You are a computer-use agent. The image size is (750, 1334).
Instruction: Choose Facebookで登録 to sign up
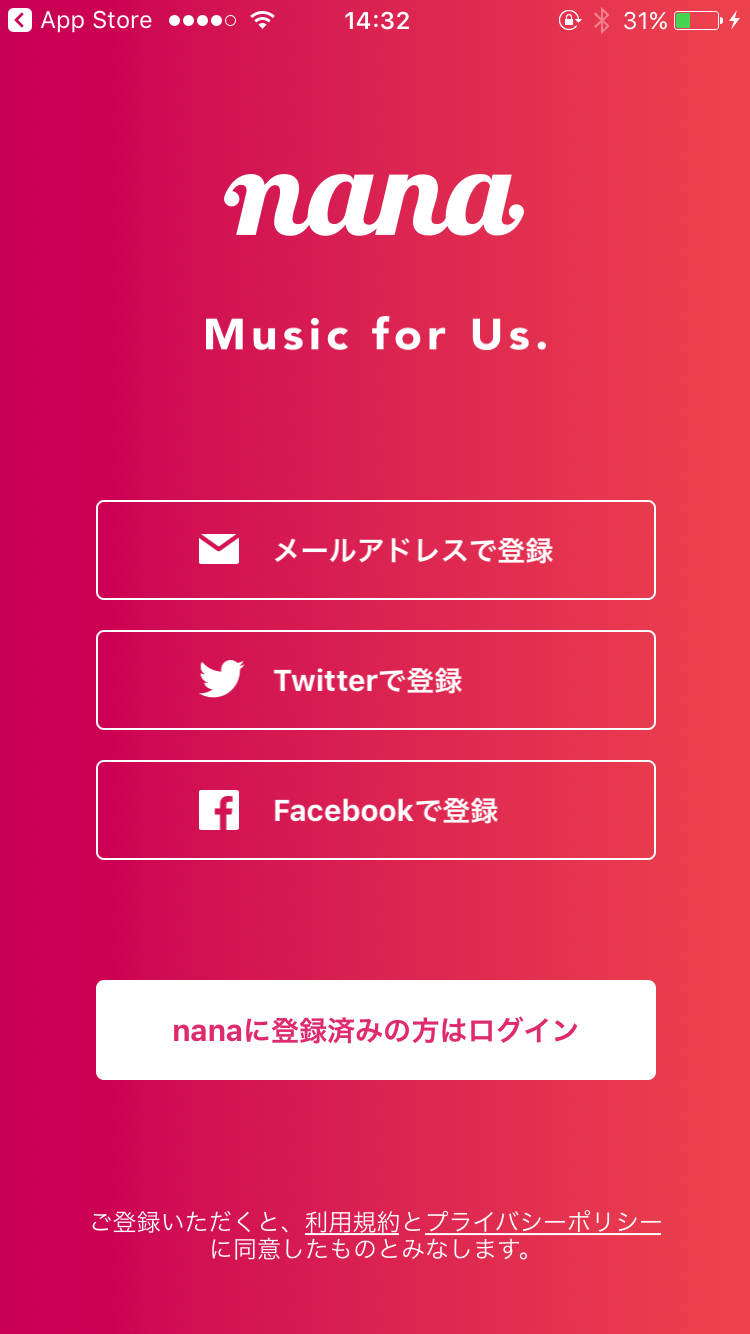[x=376, y=810]
